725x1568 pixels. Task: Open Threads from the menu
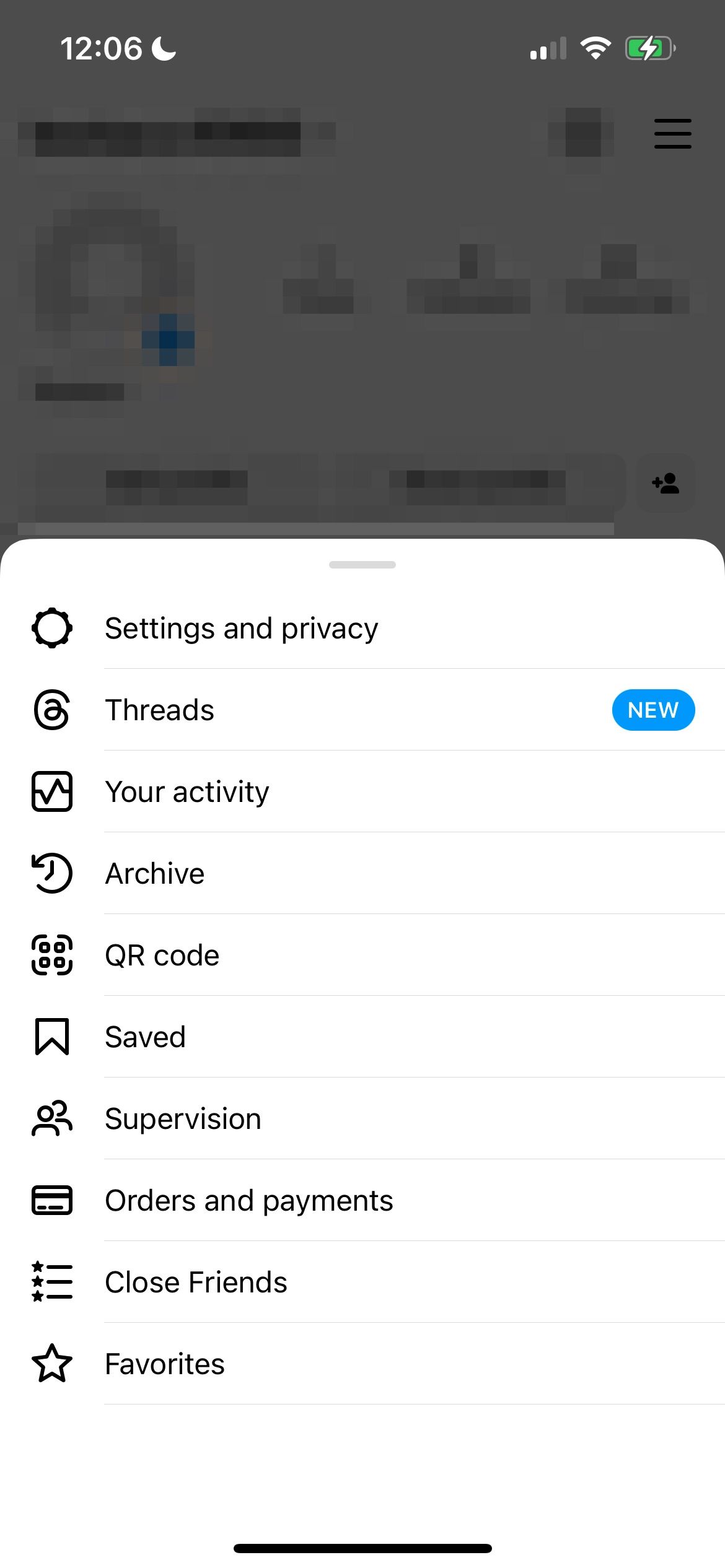click(160, 710)
